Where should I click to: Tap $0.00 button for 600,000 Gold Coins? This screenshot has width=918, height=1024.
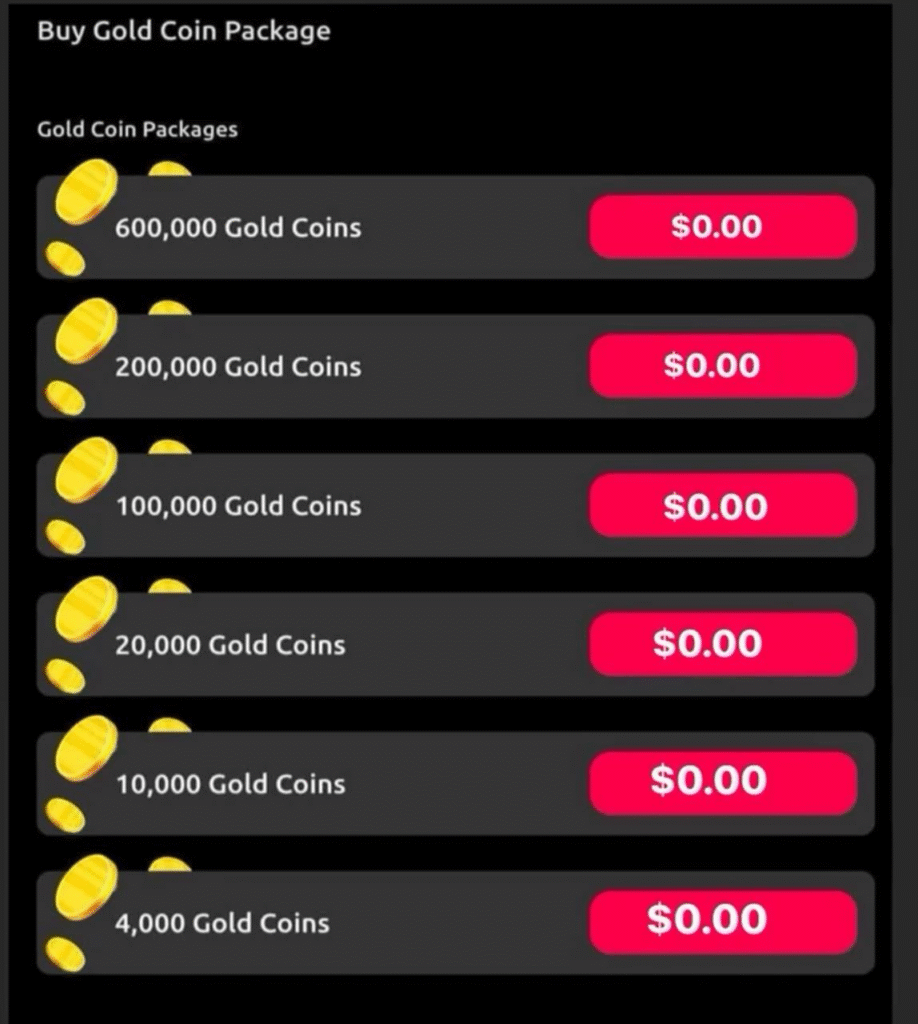tap(722, 227)
